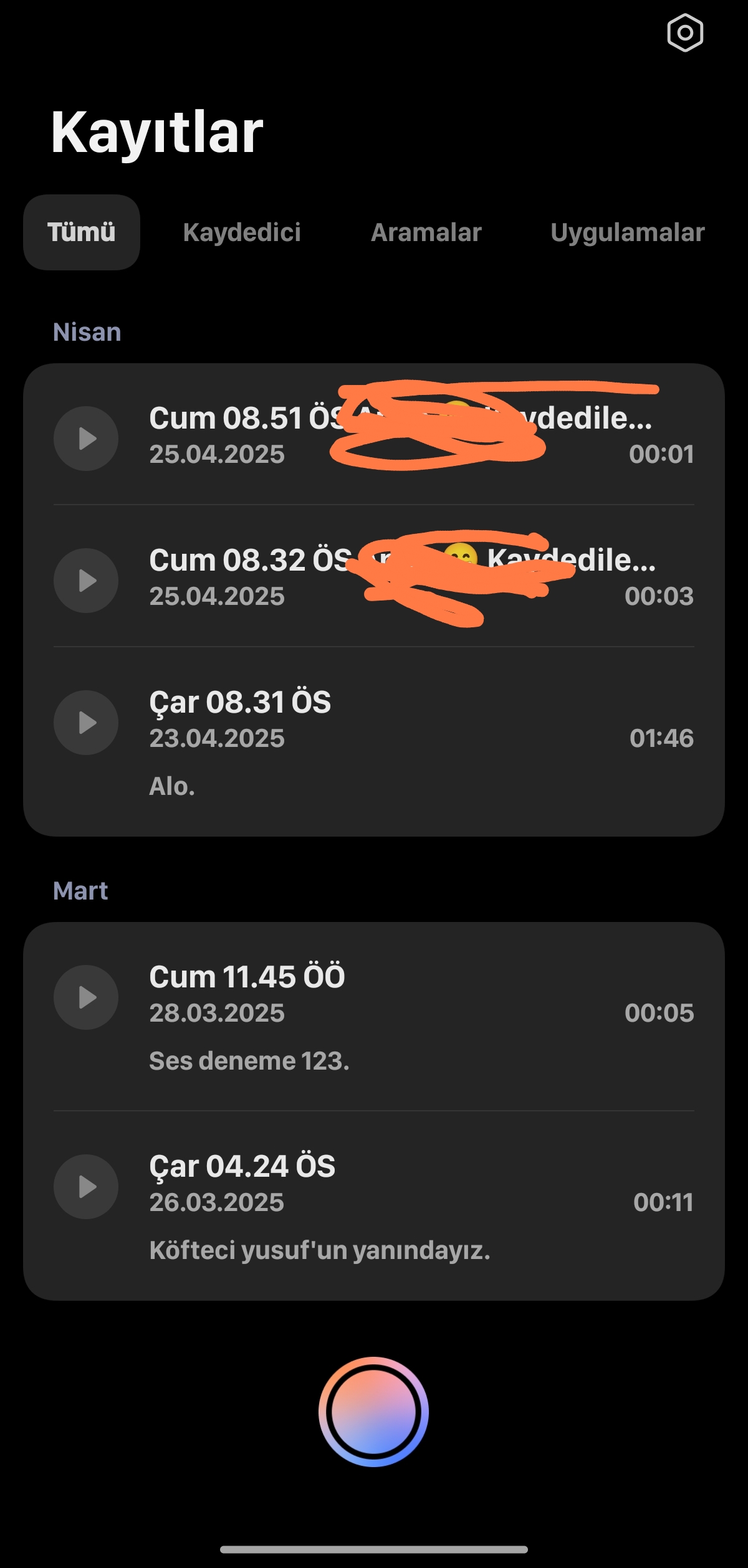Screen dimensions: 748x1568
Task: Play the Cum 08.51 ÖS recording
Action: coord(86,439)
